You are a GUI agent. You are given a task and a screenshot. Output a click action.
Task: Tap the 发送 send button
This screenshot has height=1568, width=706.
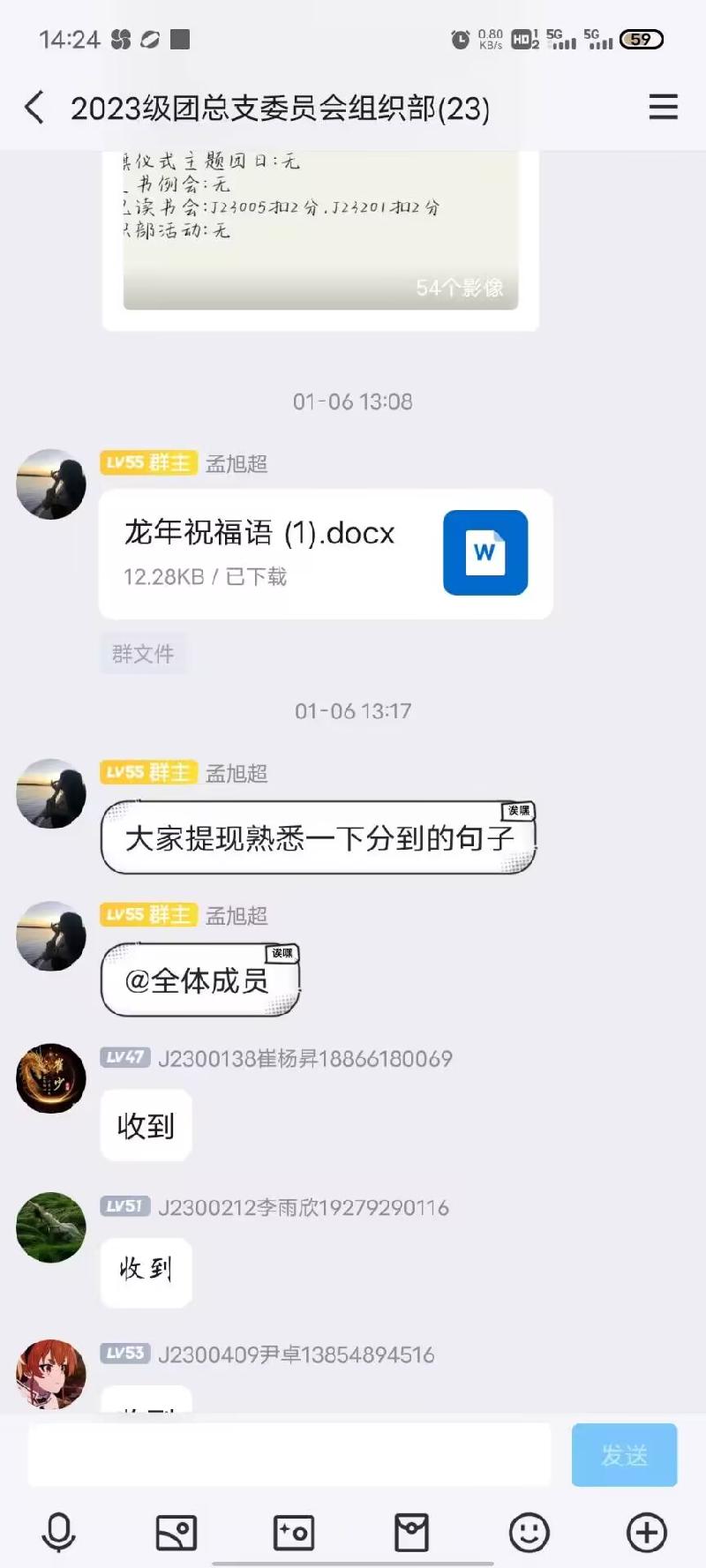point(624,1454)
